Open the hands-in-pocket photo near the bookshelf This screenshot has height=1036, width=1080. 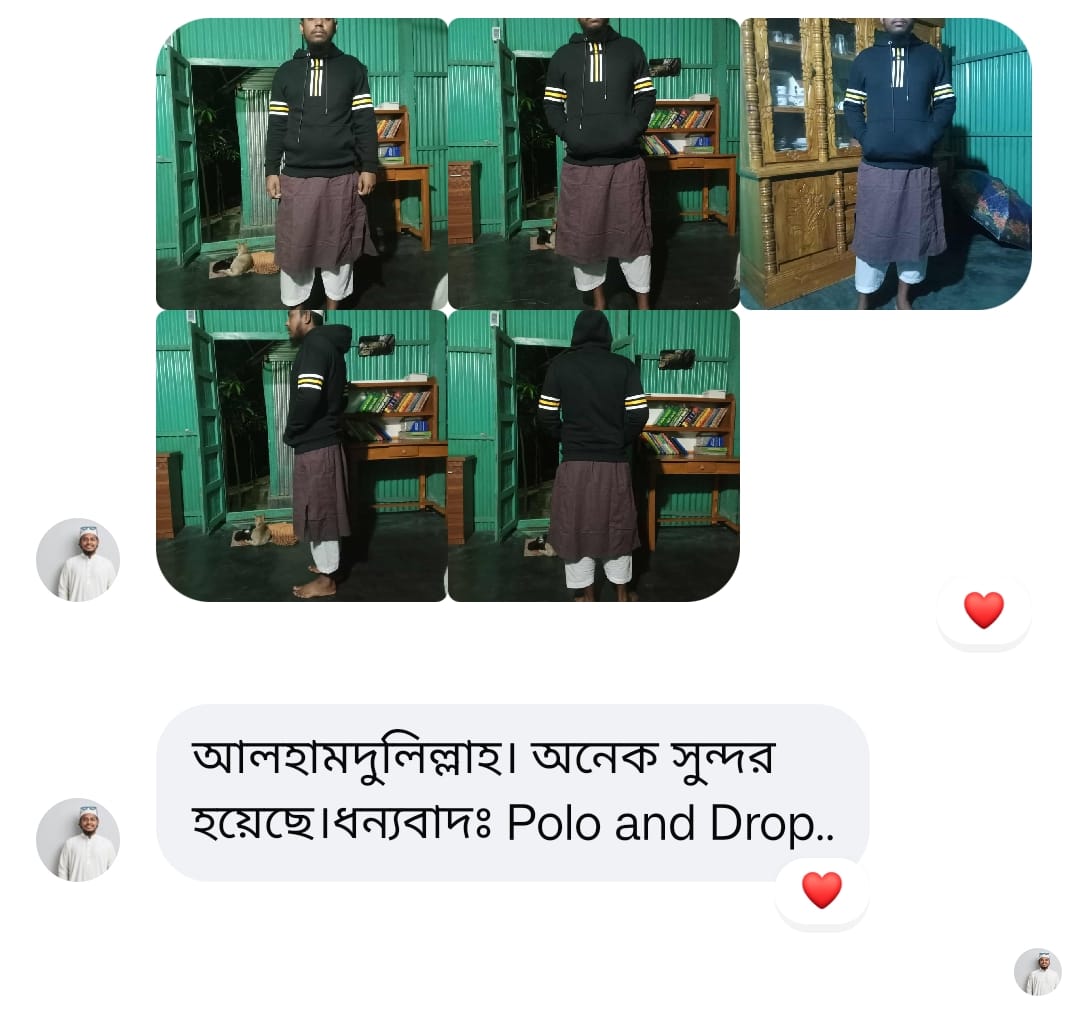[593, 164]
